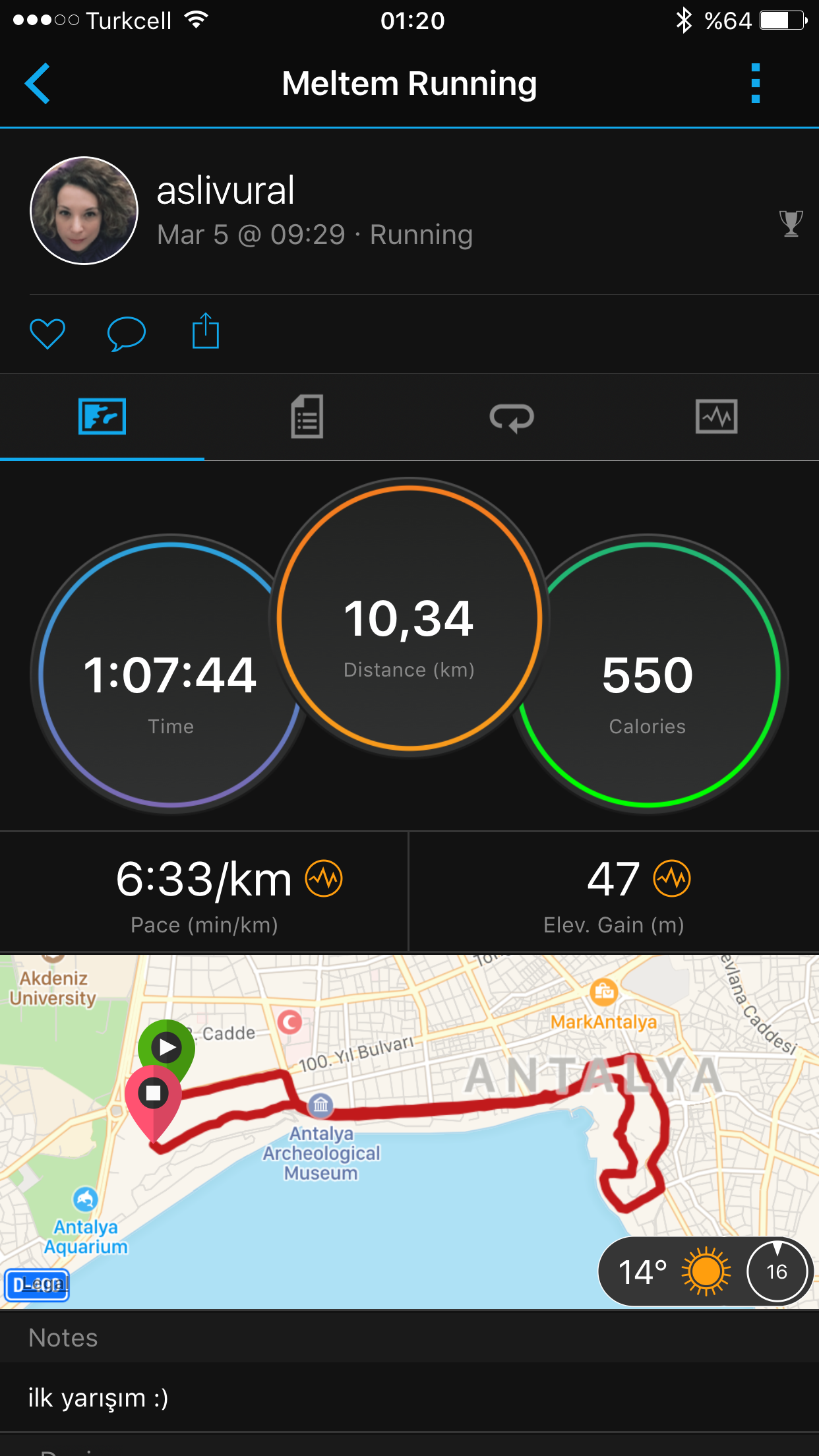
Task: Select the overview map tab
Action: click(x=102, y=417)
